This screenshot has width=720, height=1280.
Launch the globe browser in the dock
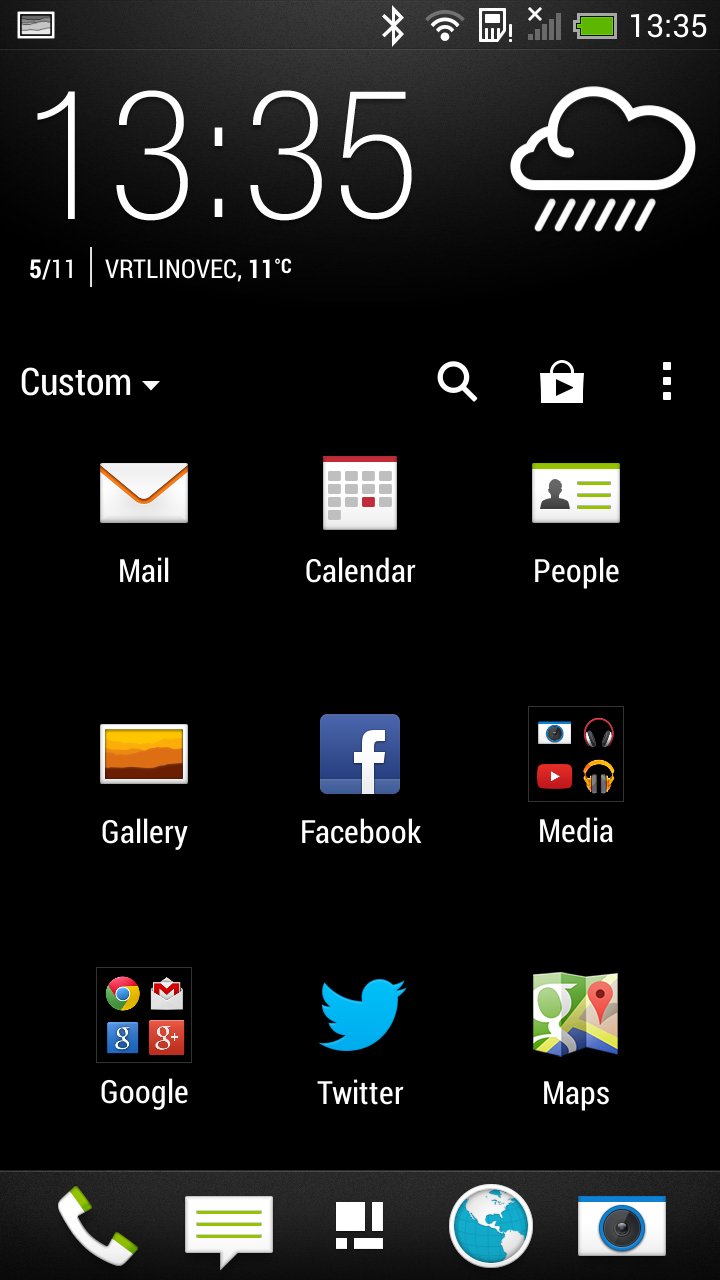point(491,1226)
